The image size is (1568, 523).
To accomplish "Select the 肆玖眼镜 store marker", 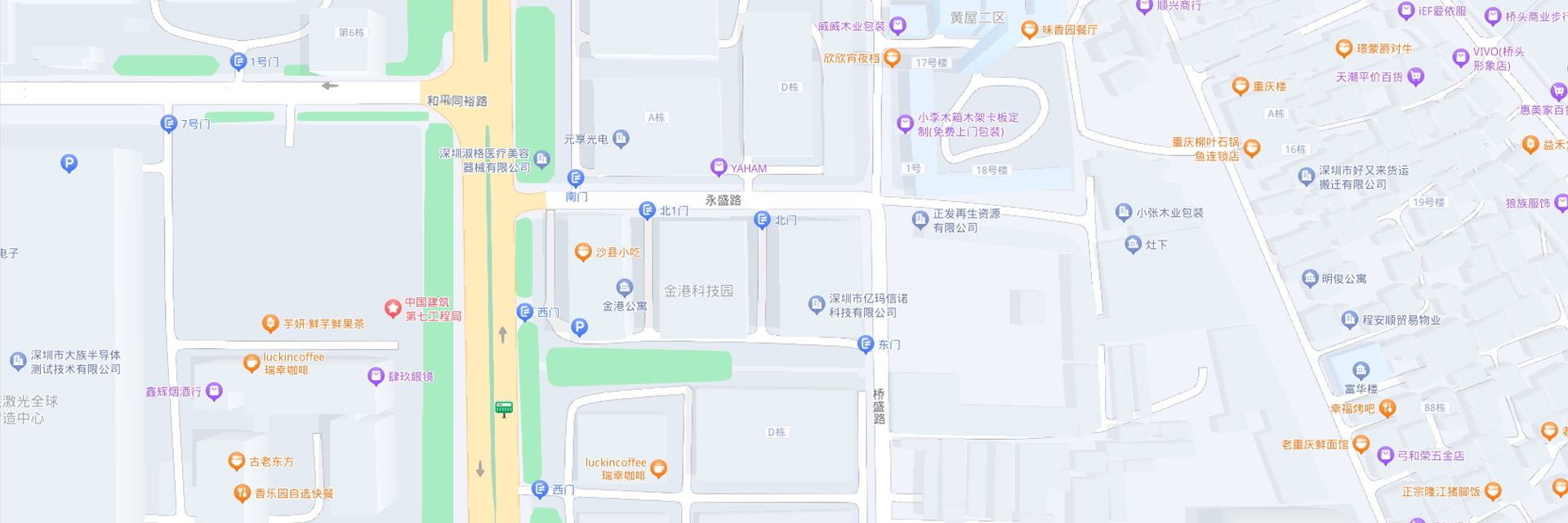I will (376, 376).
